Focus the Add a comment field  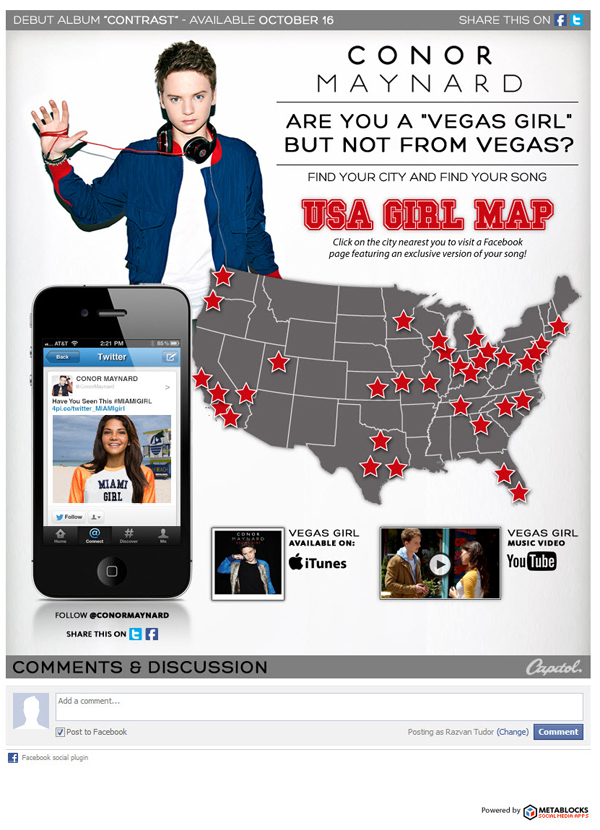(x=318, y=706)
